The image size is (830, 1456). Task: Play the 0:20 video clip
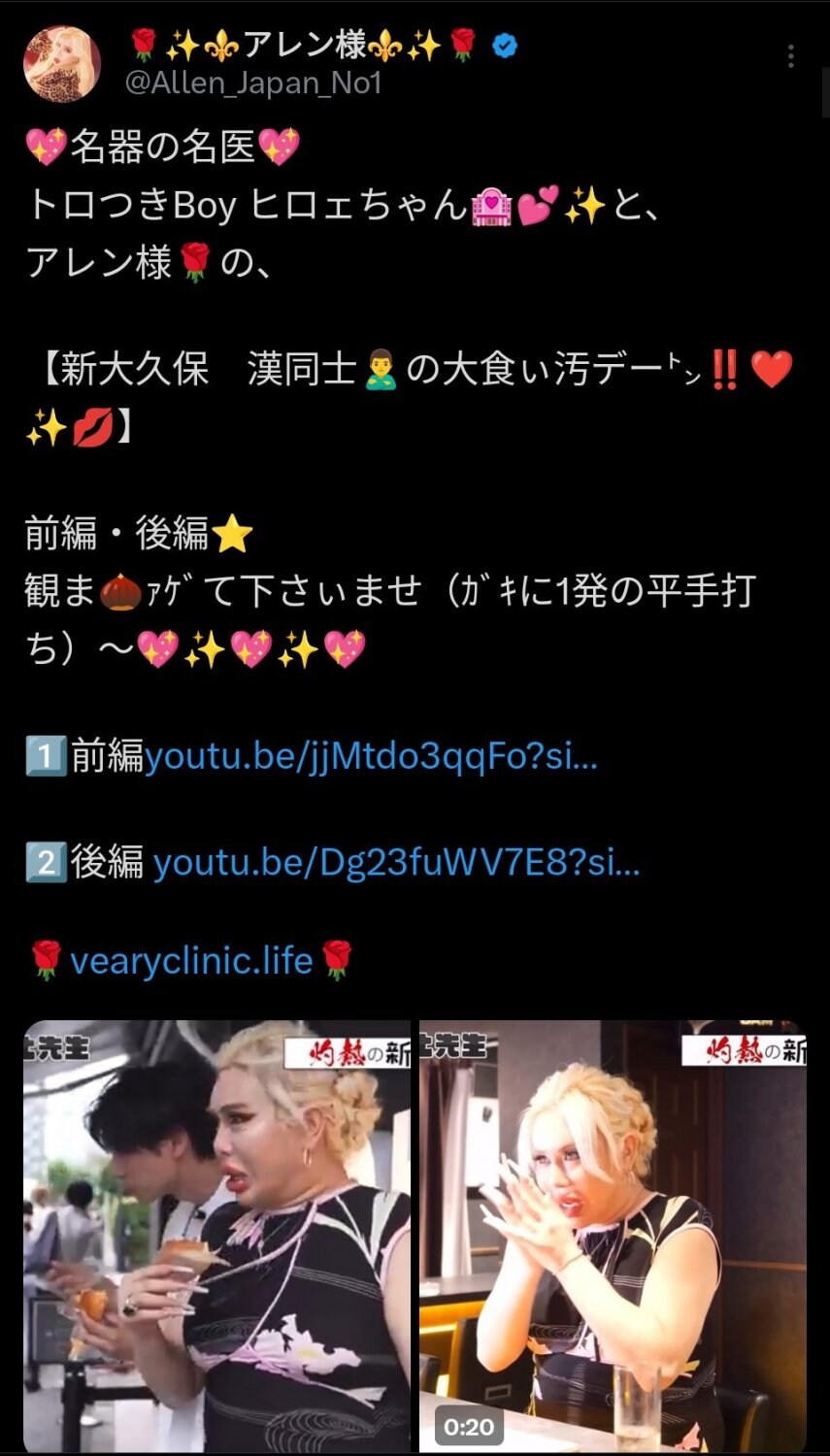point(613,1236)
